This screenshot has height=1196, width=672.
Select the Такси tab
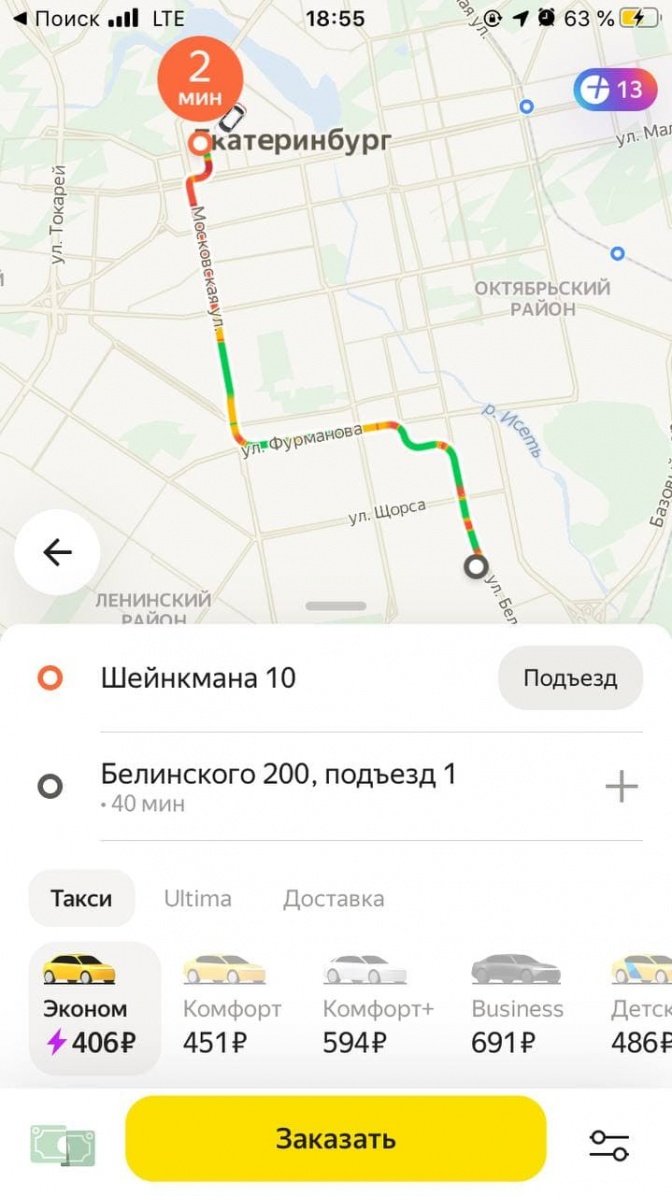(x=82, y=898)
